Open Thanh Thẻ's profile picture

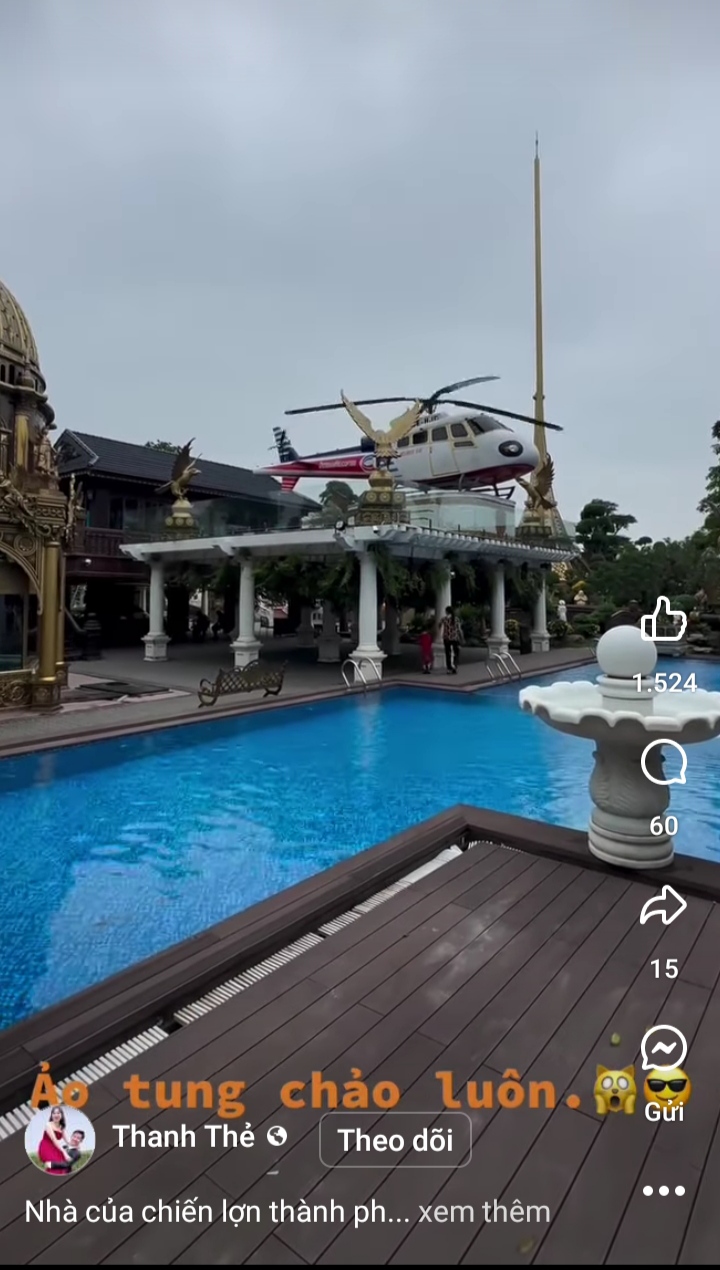(x=60, y=1140)
